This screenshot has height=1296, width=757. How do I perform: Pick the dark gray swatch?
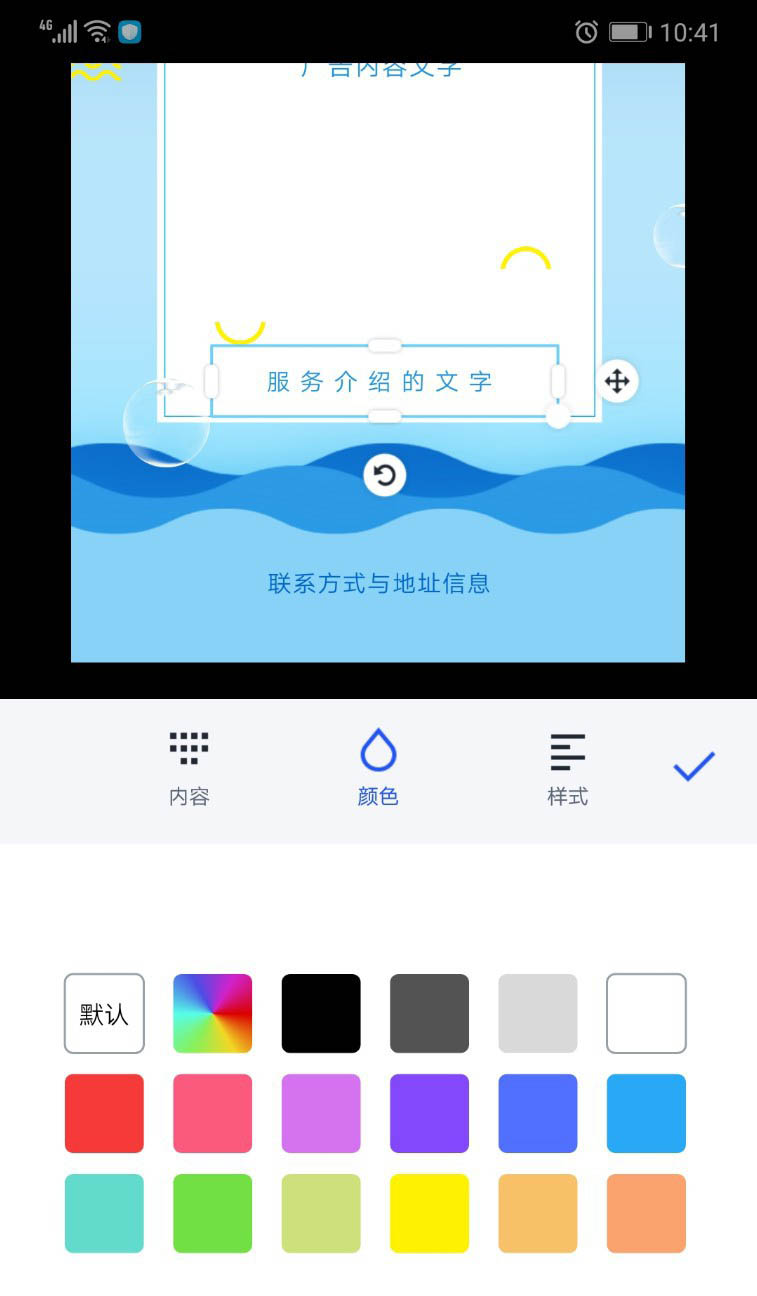429,1013
